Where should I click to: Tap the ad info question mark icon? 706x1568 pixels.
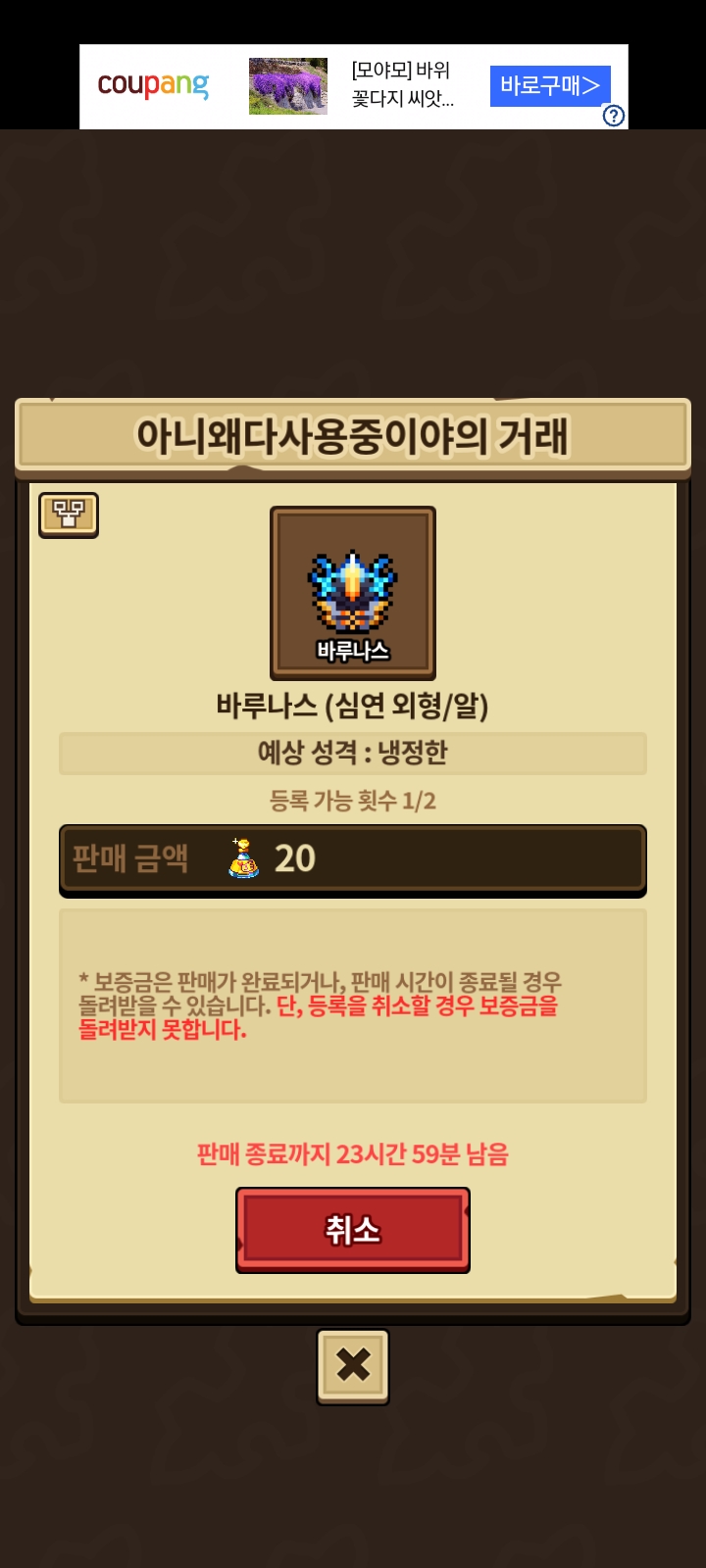click(x=614, y=116)
